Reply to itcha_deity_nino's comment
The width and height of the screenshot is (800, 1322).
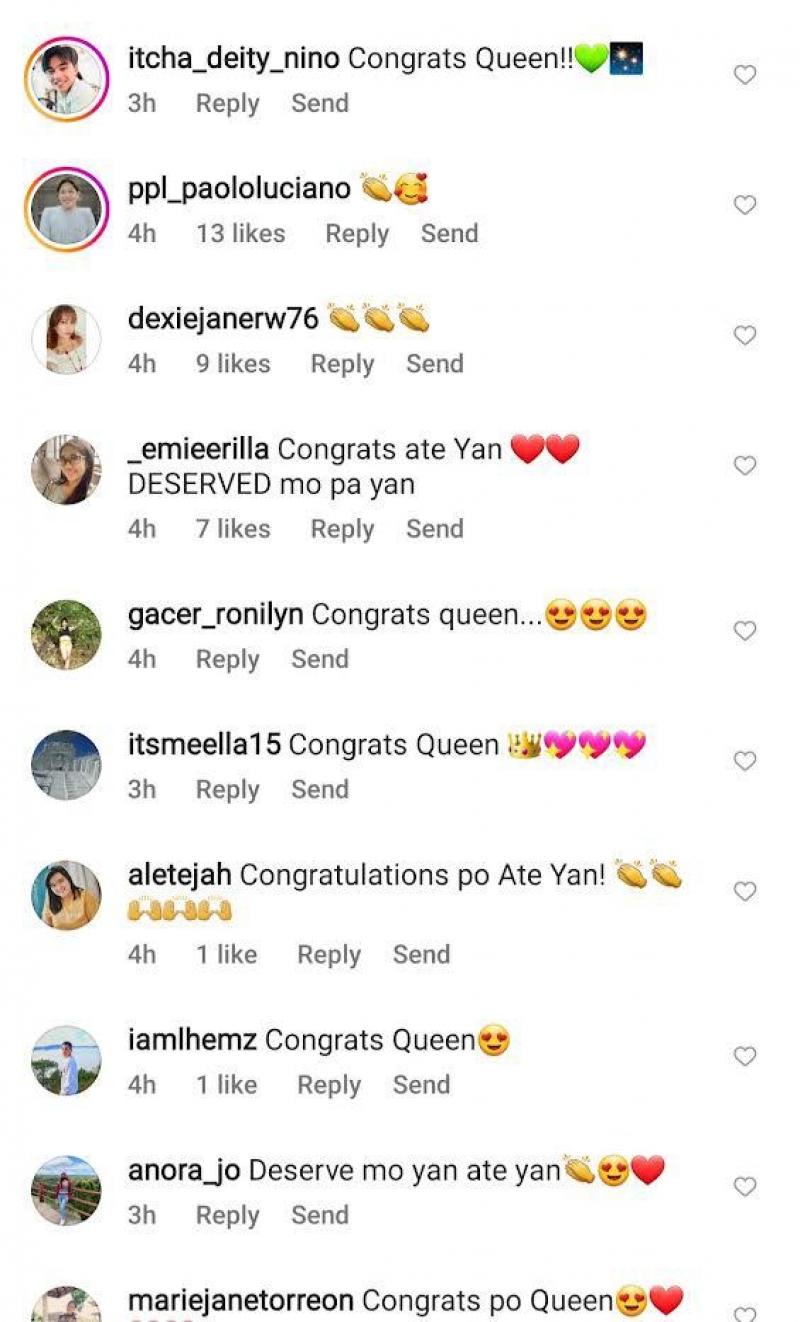click(227, 103)
